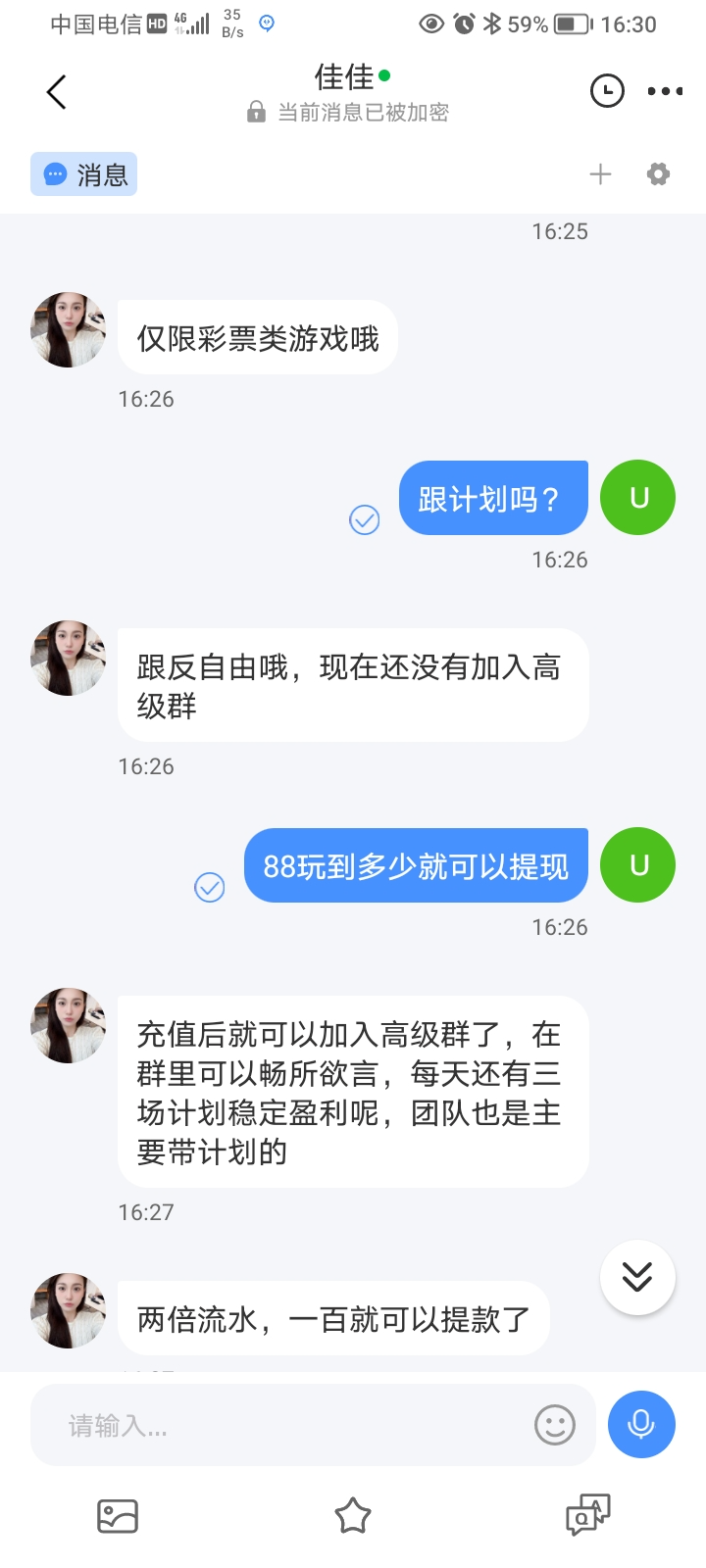Focus the 请输入 message field
This screenshot has height=1568, width=706.
click(x=284, y=1426)
